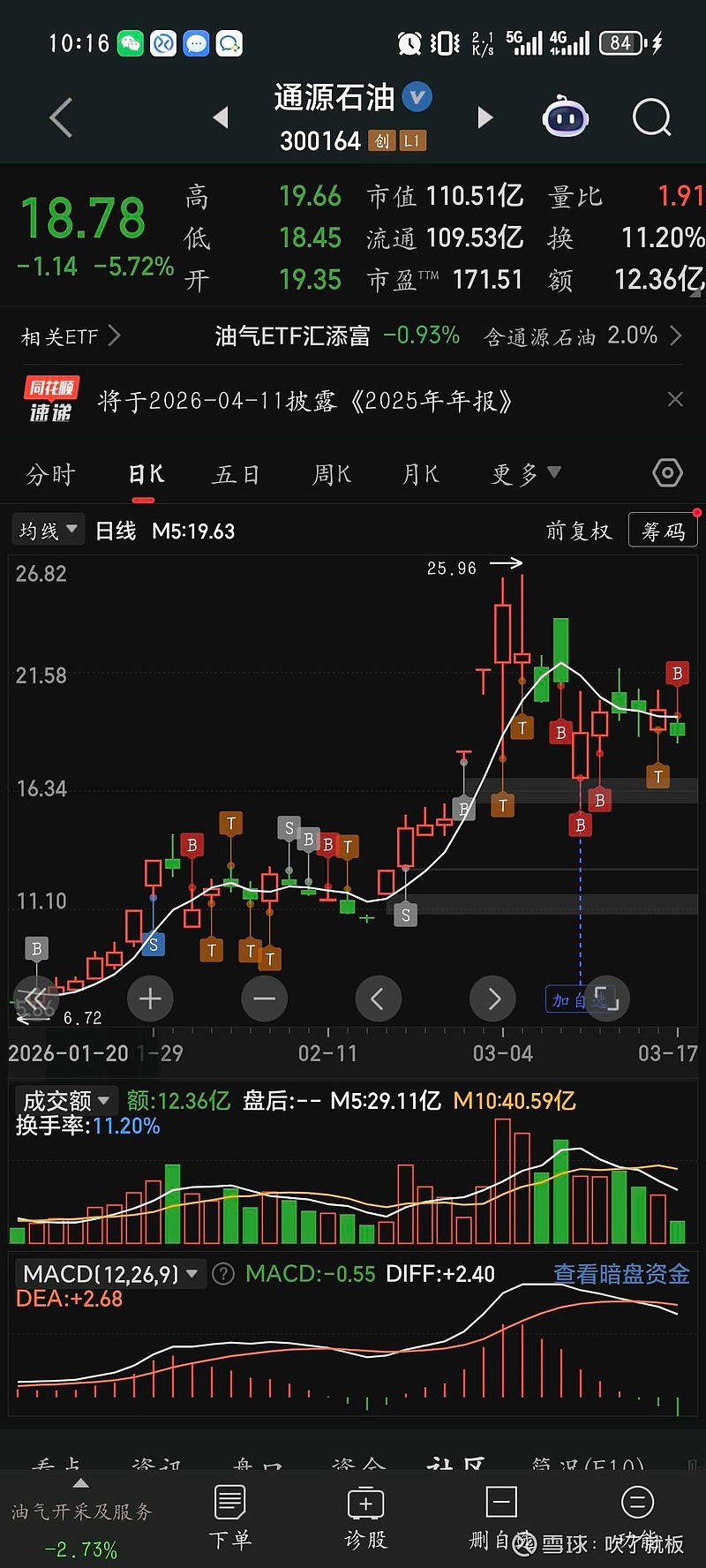Expand the 更多 chart period dropdown
Image resolution: width=706 pixels, height=1568 pixels.
[x=525, y=474]
